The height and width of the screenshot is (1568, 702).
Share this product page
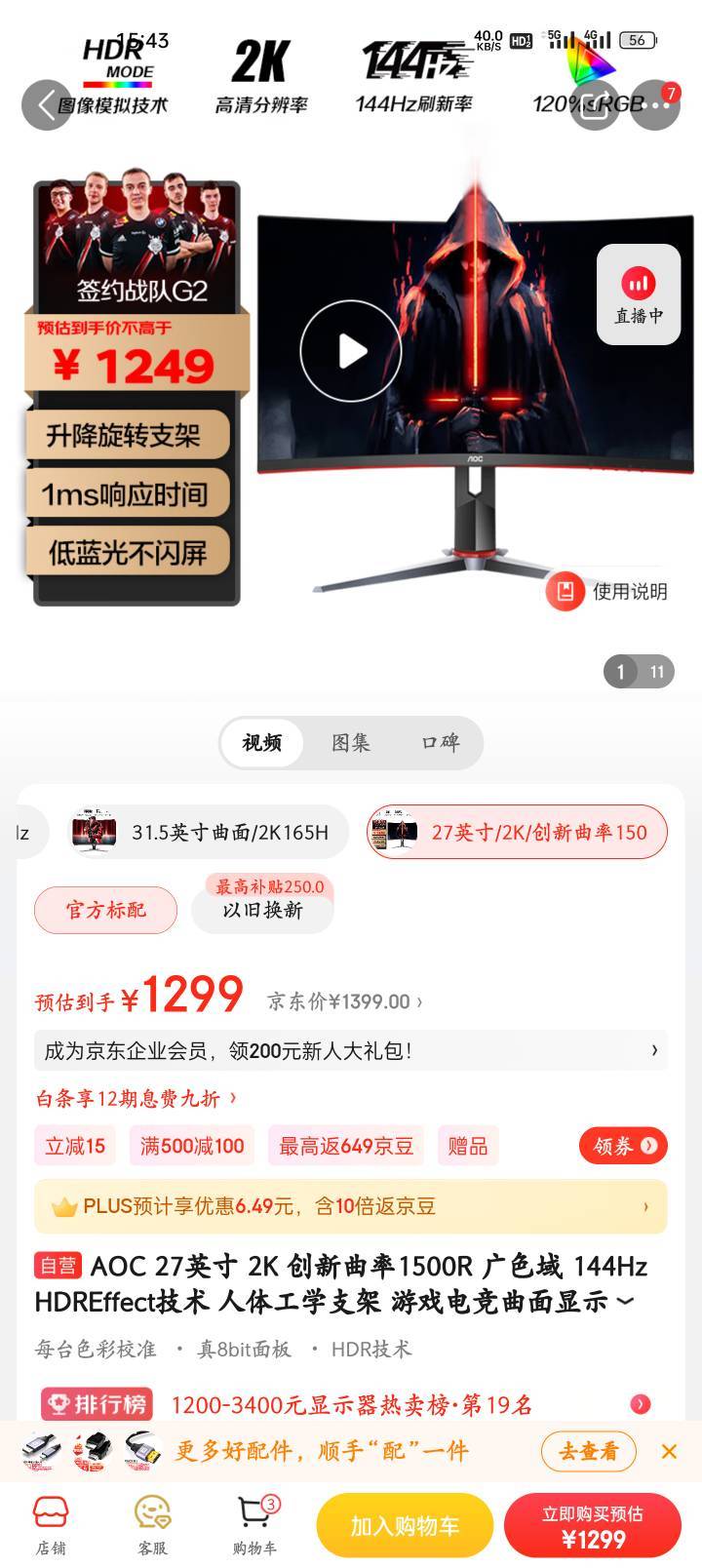(x=594, y=104)
